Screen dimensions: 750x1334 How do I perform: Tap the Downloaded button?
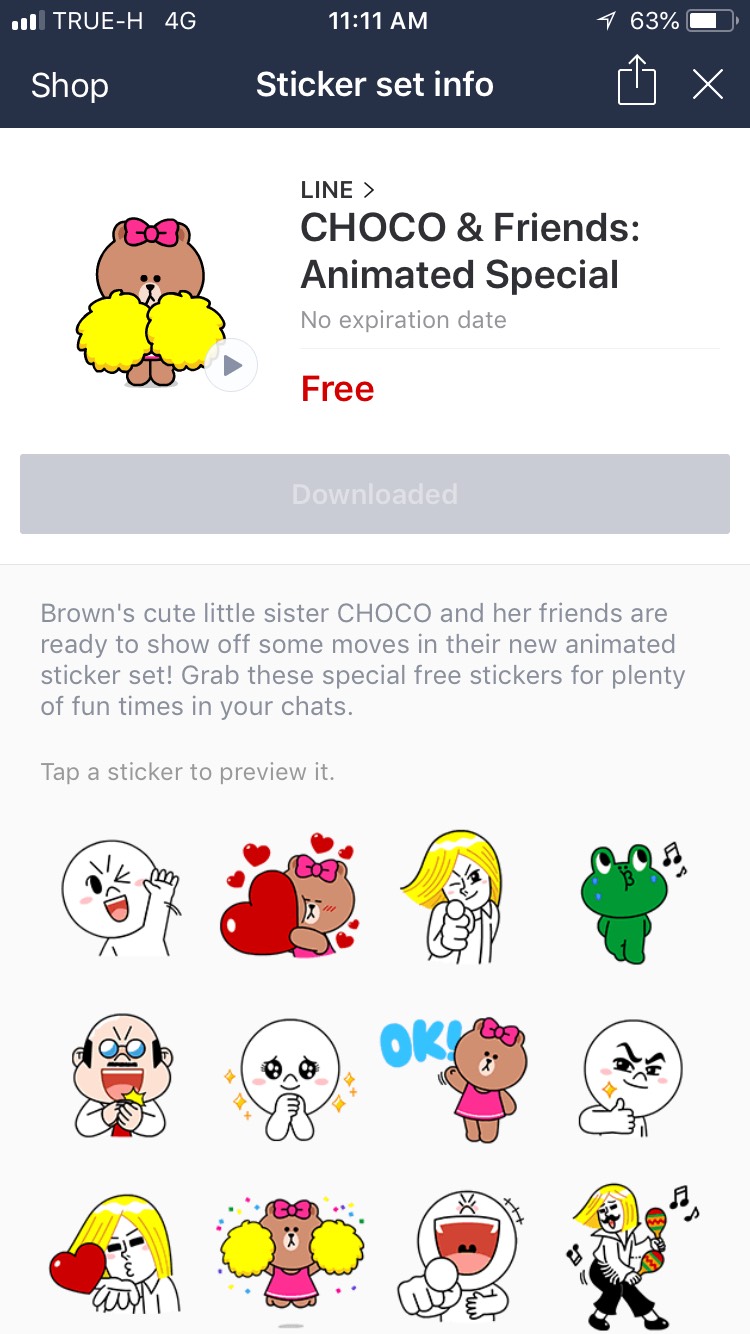click(375, 494)
